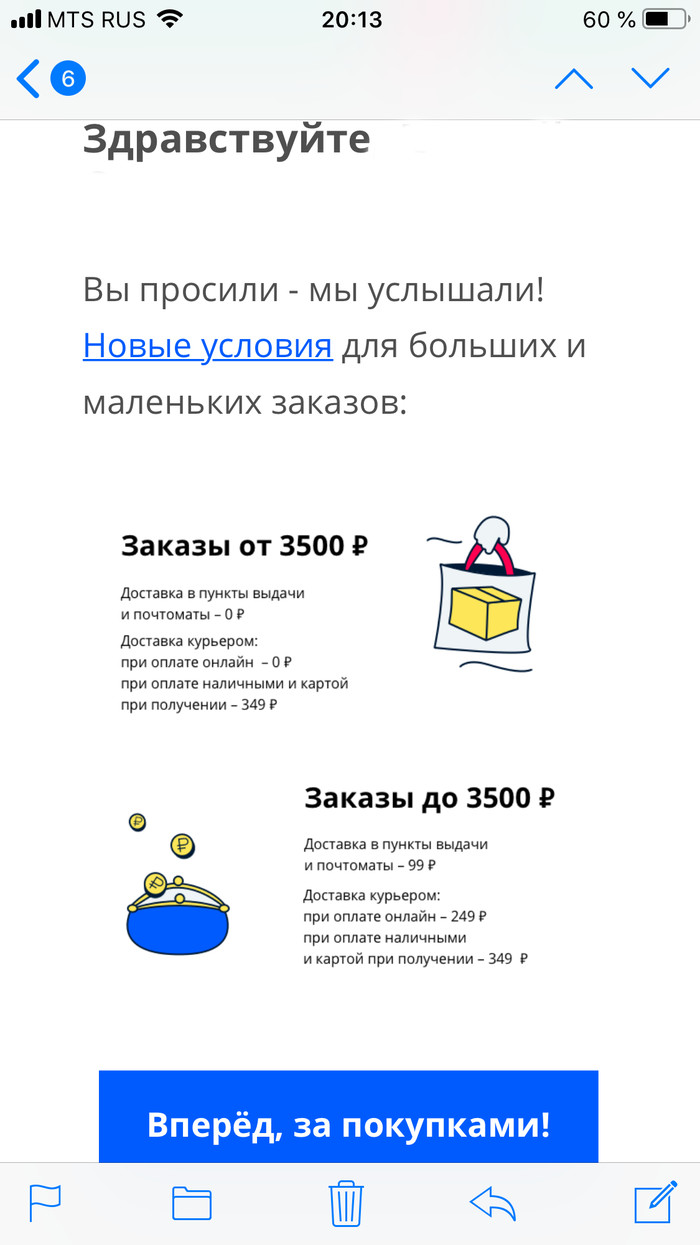Tap the Вперёд, за покупками! button
Screen dimensions: 700x1245
click(348, 1124)
